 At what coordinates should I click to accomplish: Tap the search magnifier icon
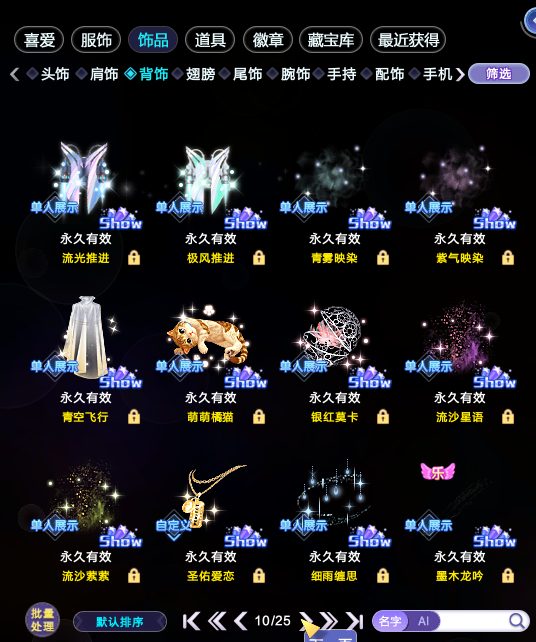[517, 621]
